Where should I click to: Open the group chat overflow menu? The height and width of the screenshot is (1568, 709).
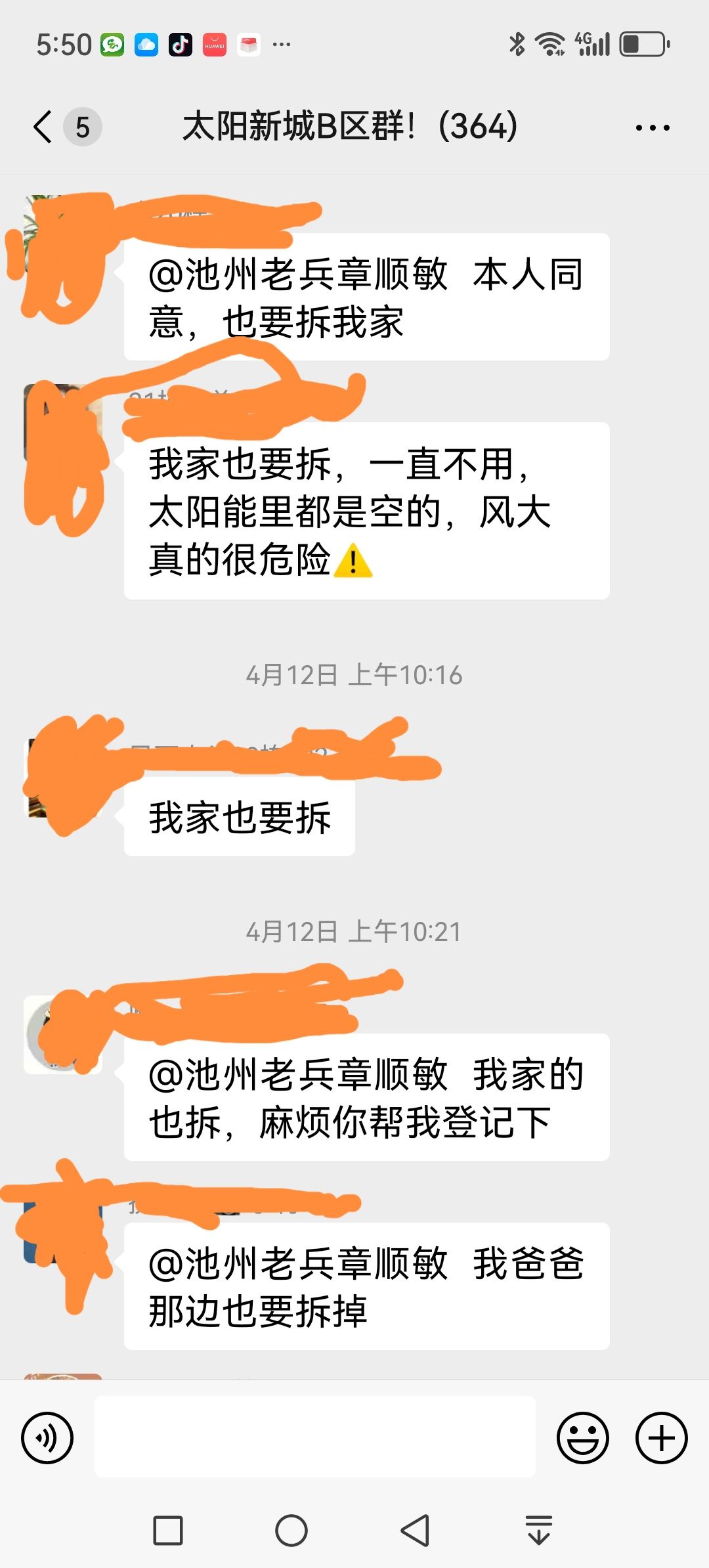coord(653,127)
